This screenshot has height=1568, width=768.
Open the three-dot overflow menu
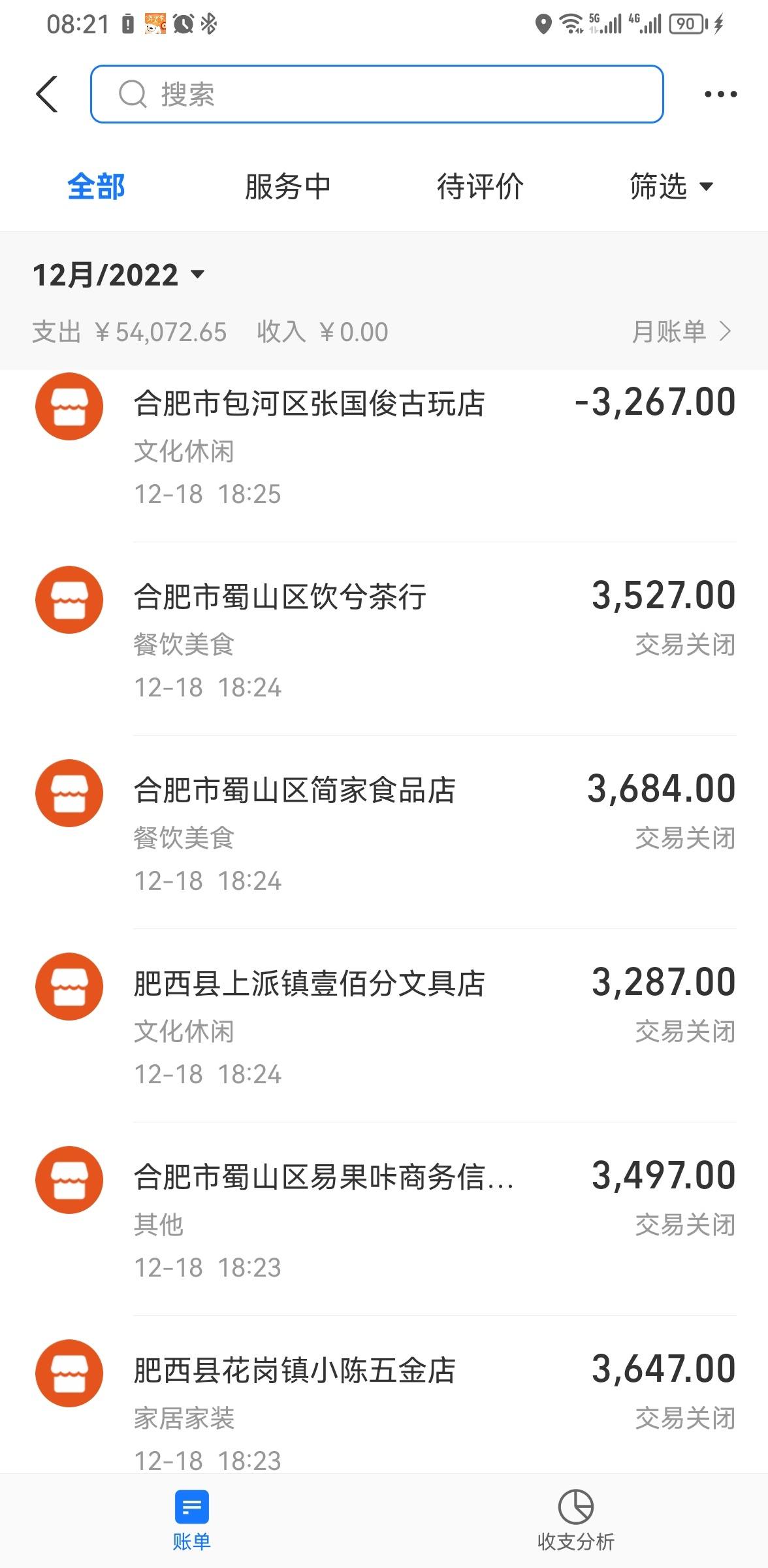[x=720, y=94]
